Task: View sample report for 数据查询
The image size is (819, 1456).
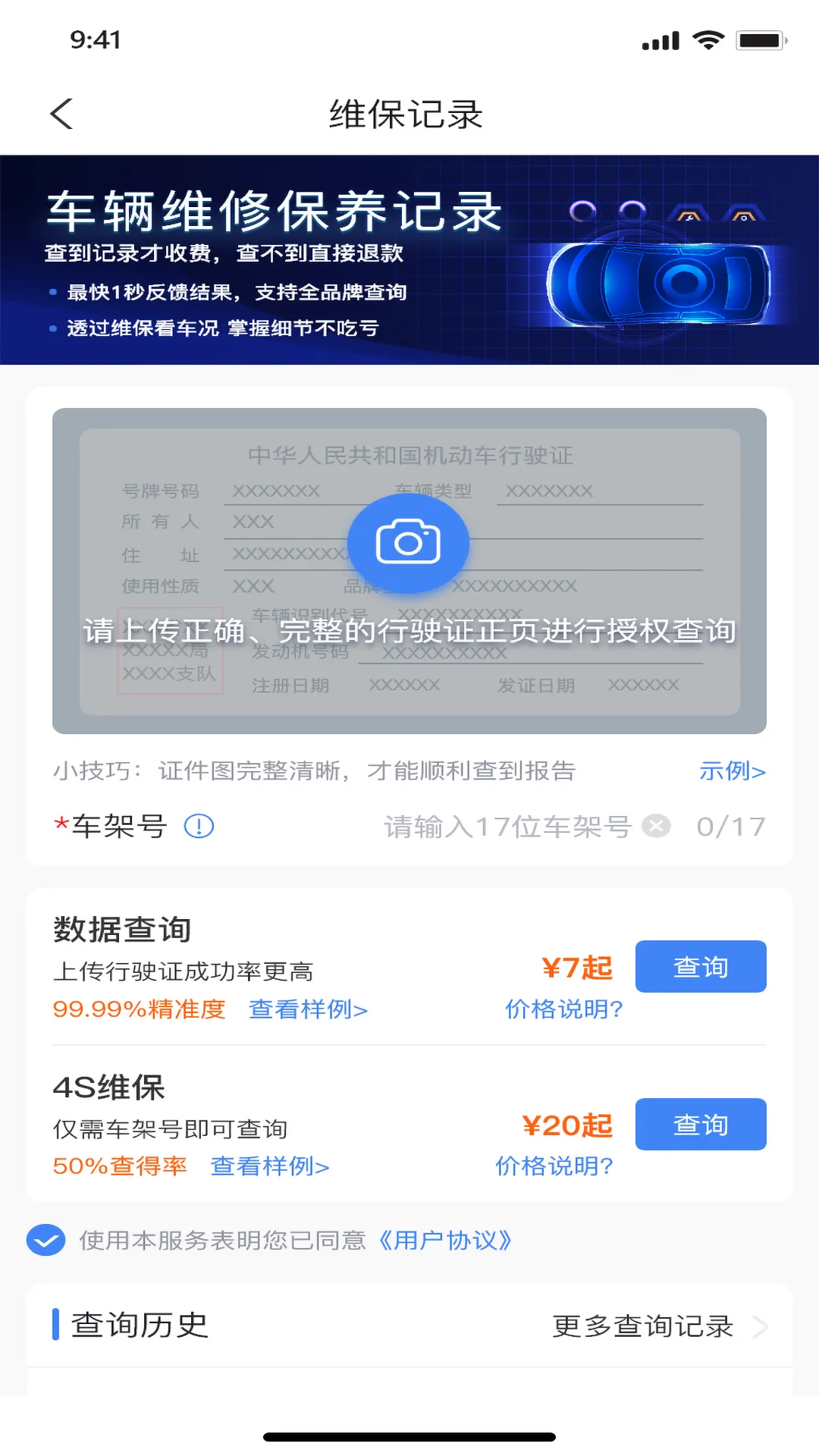Action: click(308, 1009)
